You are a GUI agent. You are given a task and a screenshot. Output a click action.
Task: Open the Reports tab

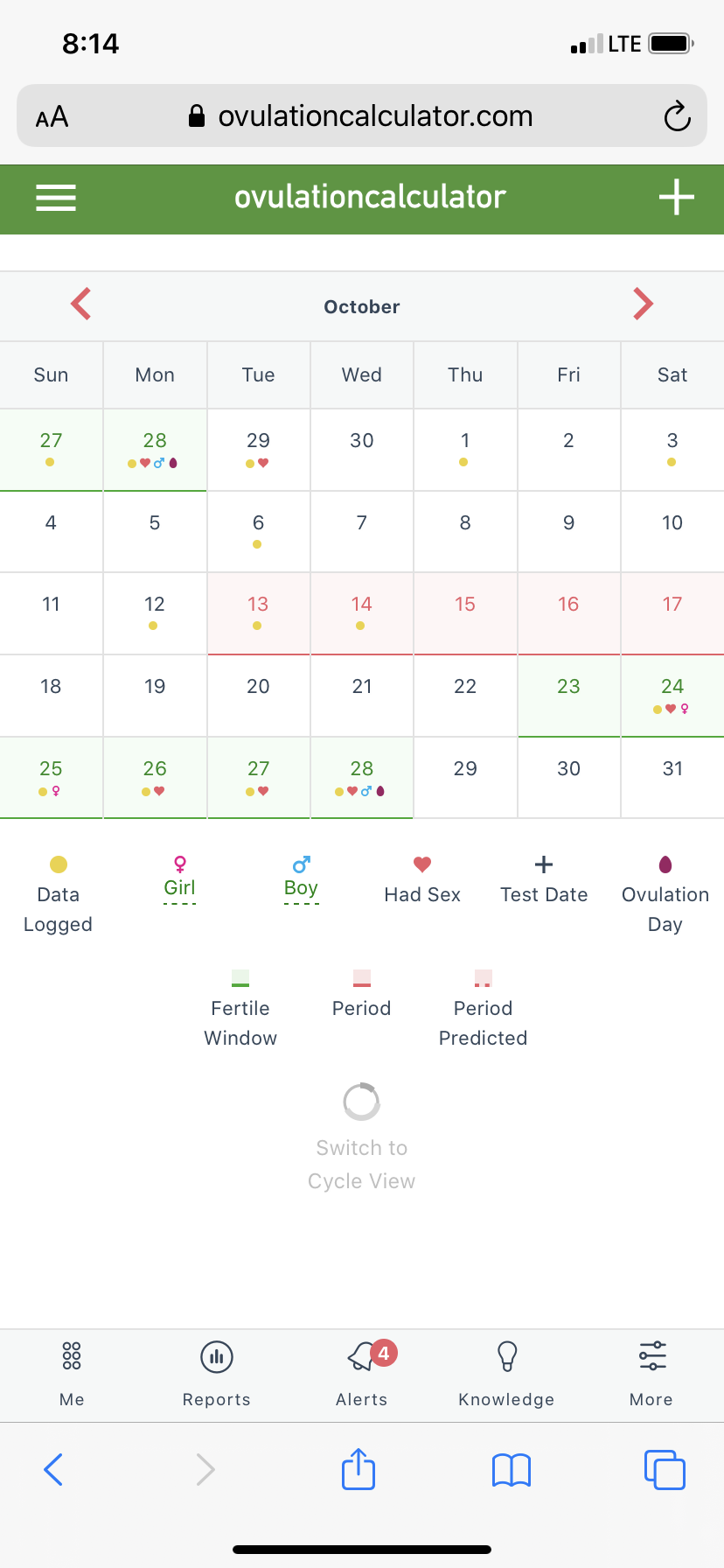pyautogui.click(x=217, y=1374)
